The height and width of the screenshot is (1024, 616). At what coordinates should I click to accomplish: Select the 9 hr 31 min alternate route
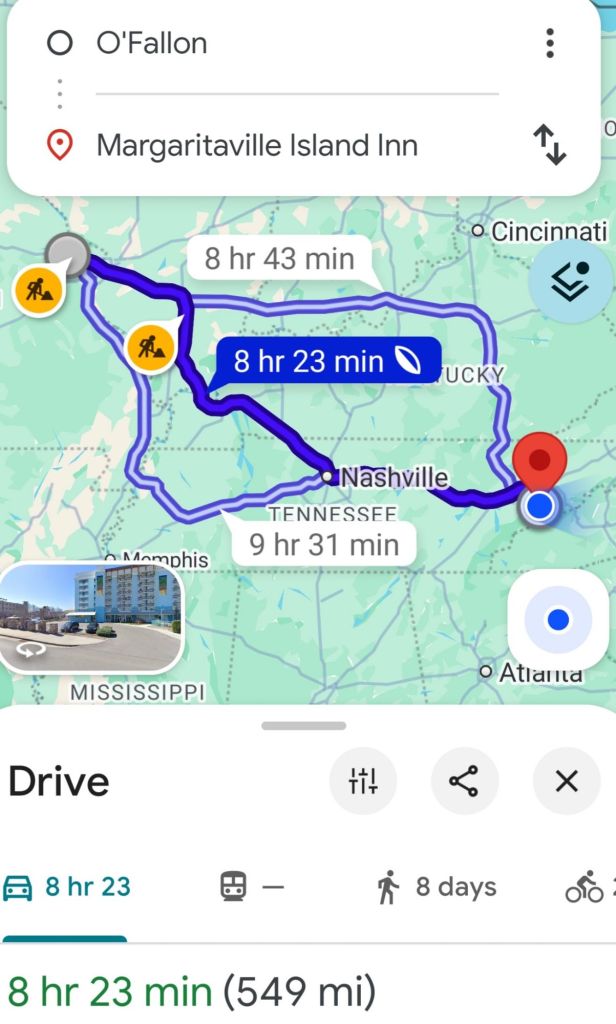[x=325, y=545]
